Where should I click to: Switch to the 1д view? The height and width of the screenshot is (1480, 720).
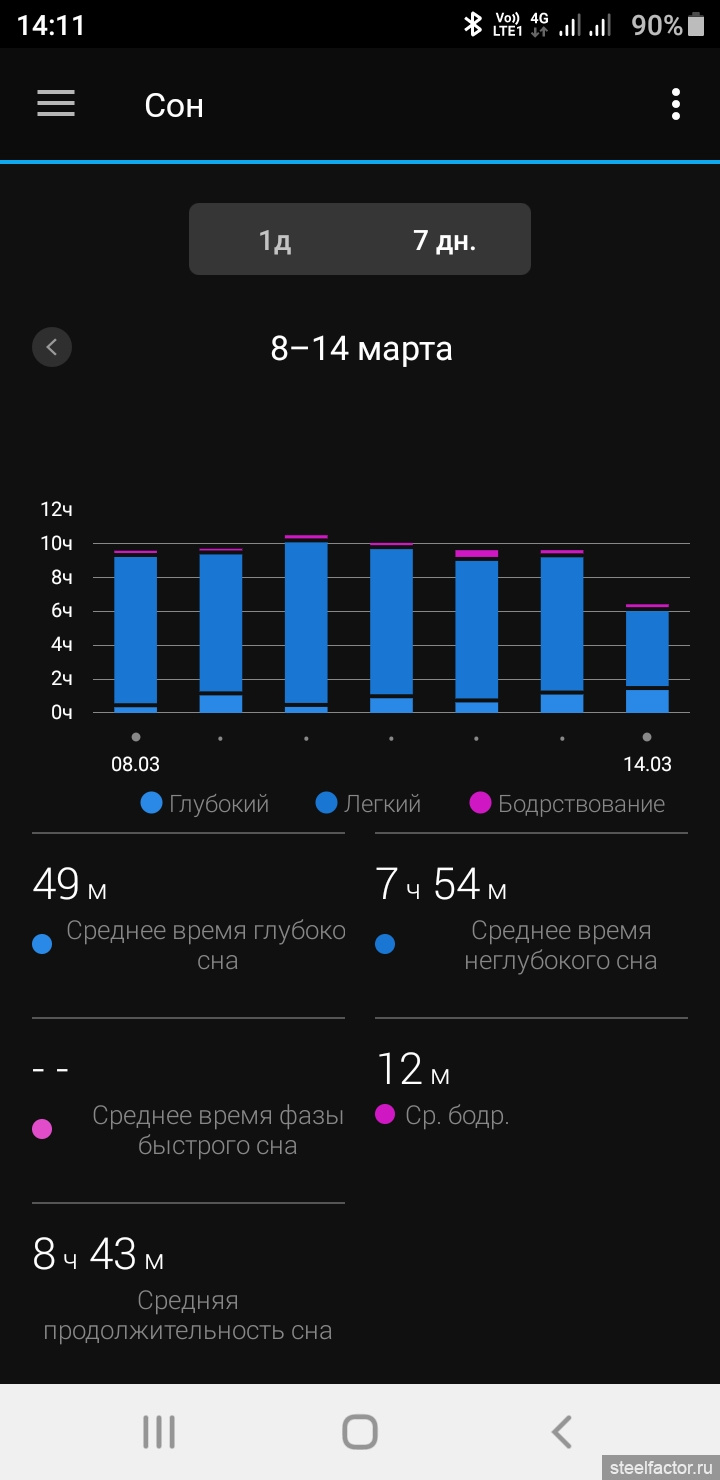tap(275, 240)
